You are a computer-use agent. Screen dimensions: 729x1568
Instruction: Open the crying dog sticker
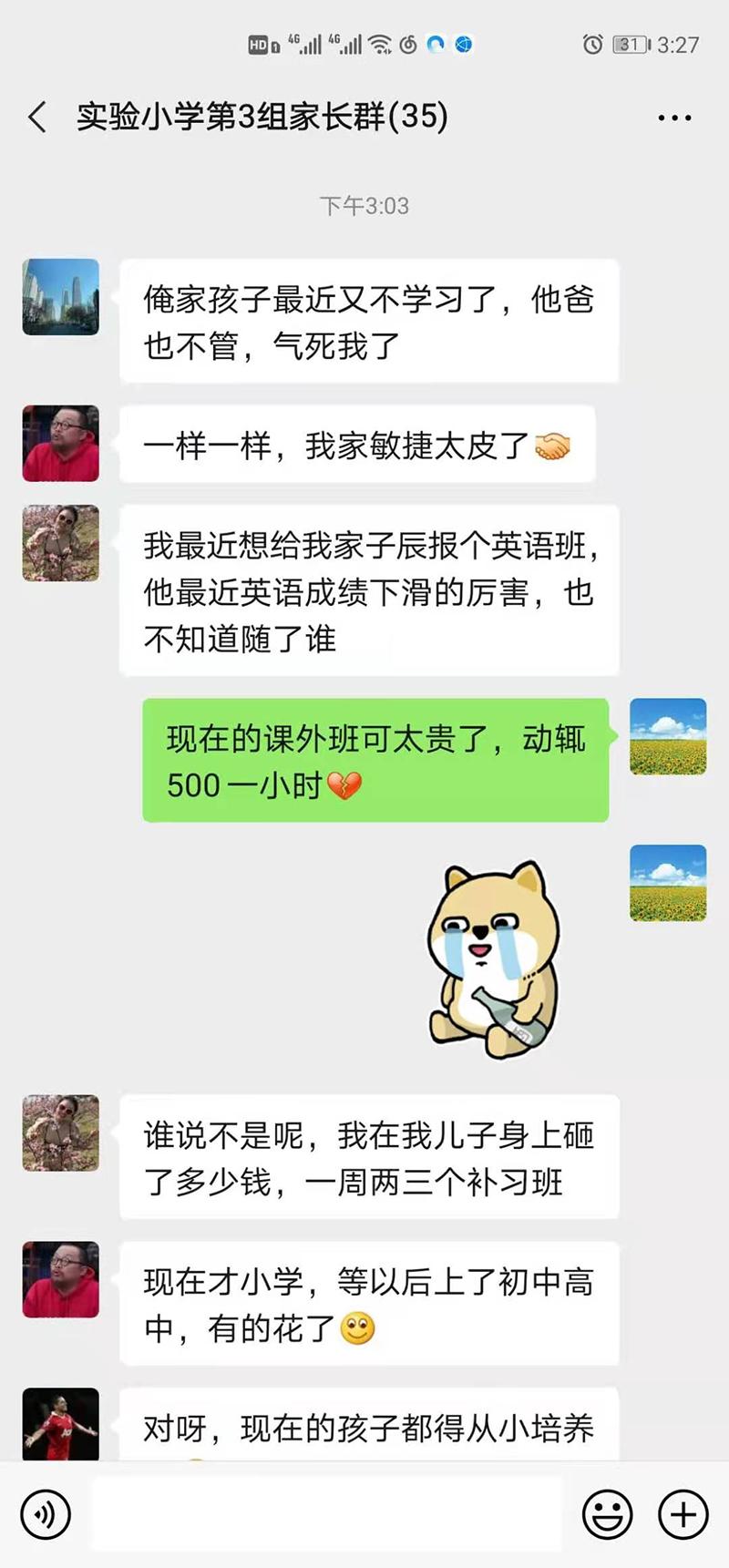(493, 959)
